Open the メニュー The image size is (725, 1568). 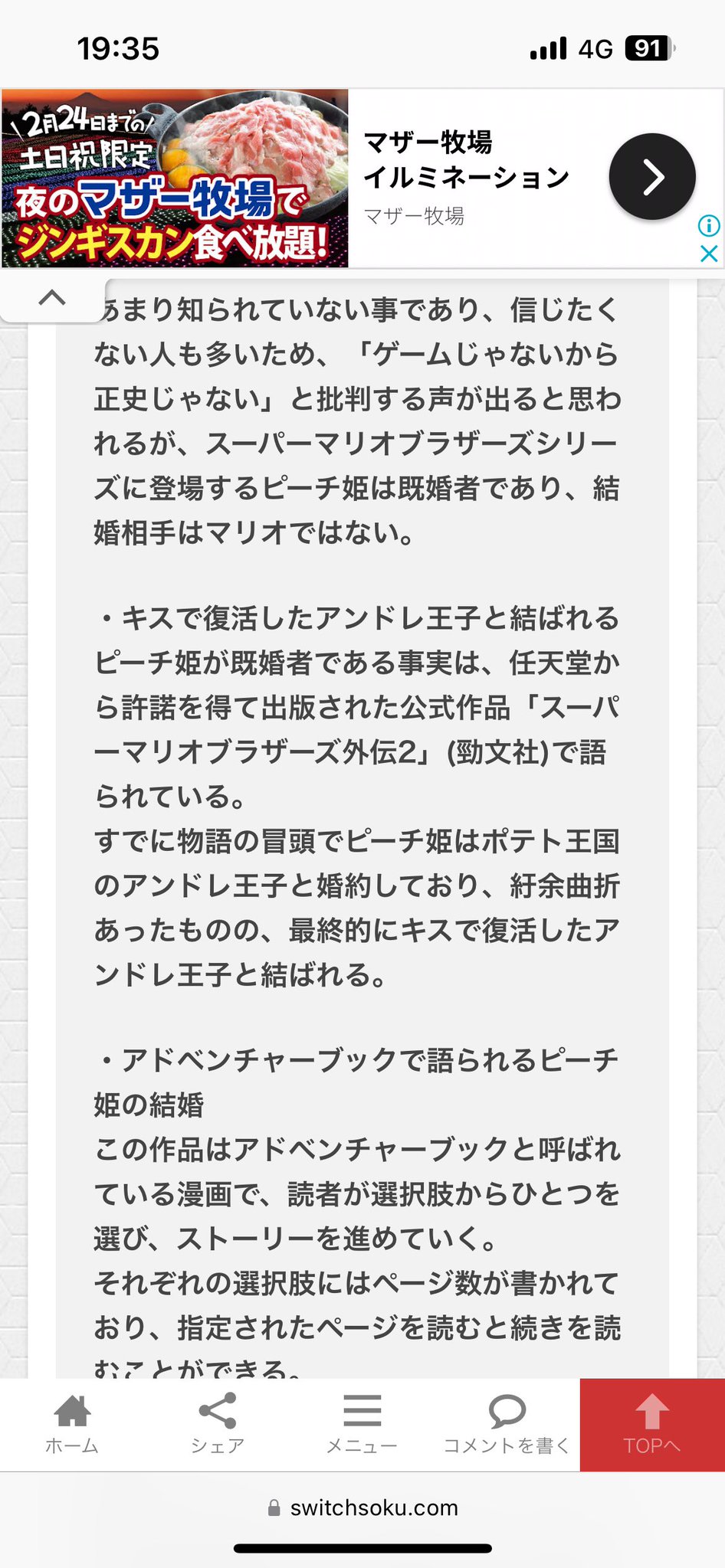(362, 1424)
